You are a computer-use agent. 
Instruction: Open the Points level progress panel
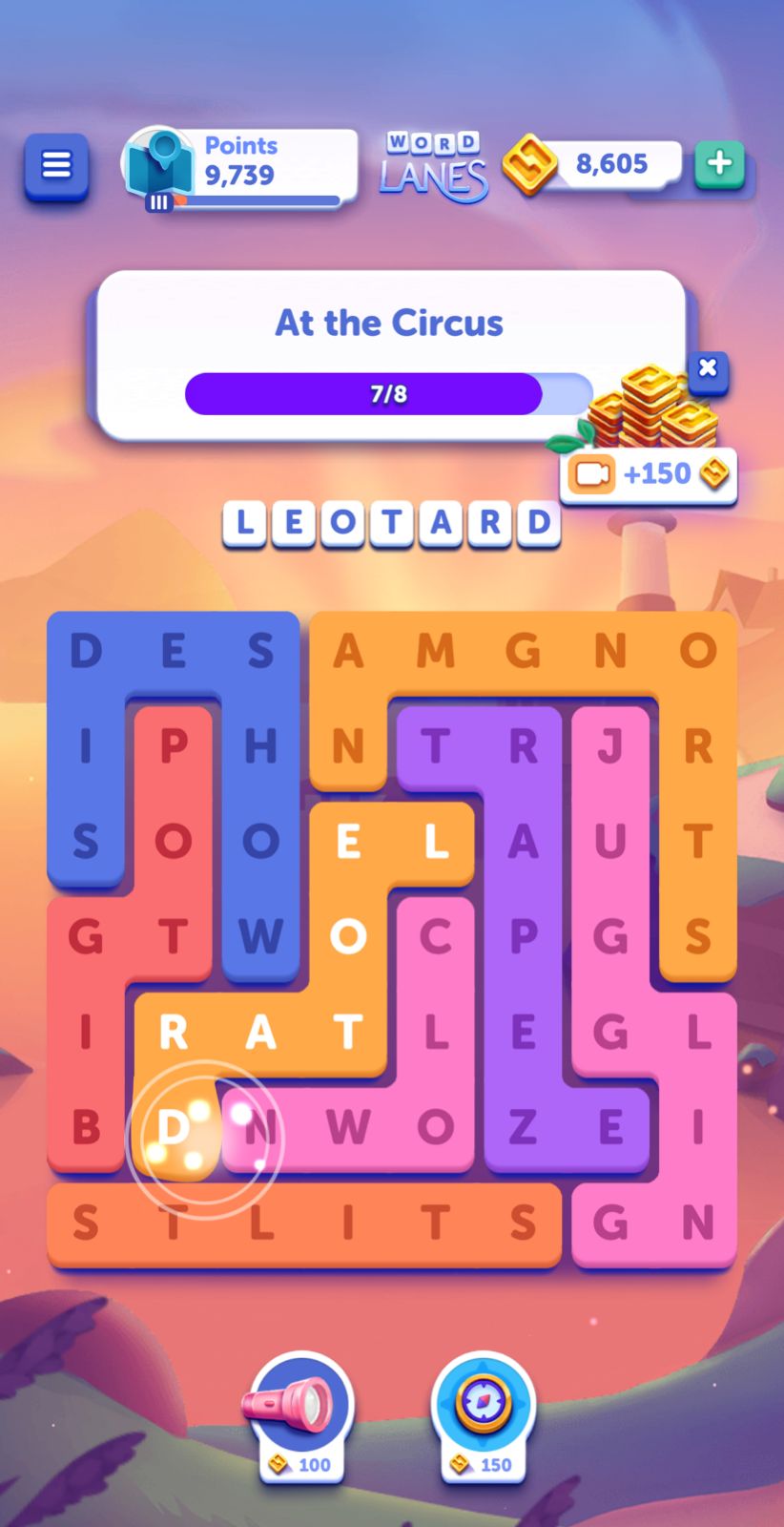coord(240,165)
